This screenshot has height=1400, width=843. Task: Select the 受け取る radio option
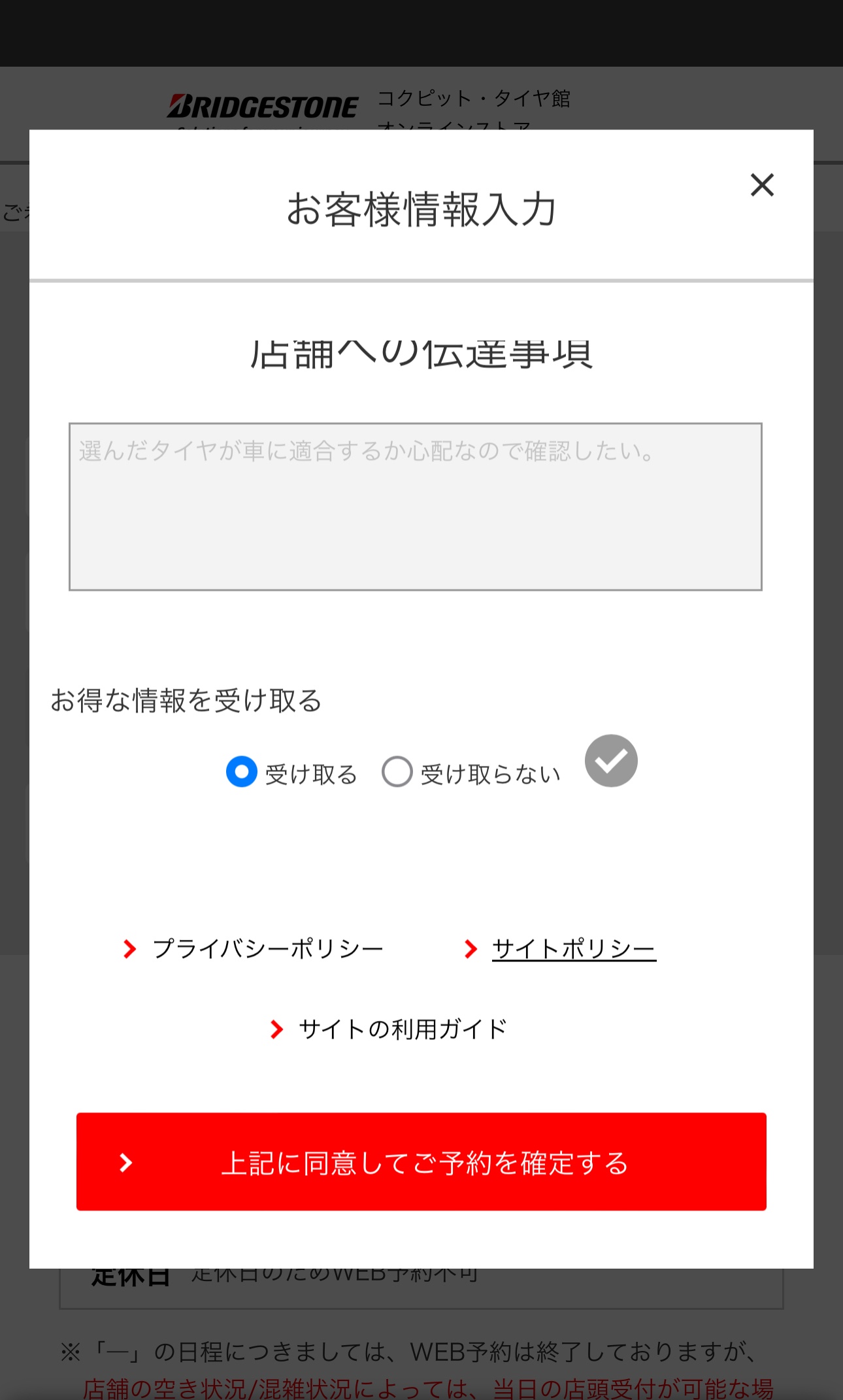coord(241,772)
